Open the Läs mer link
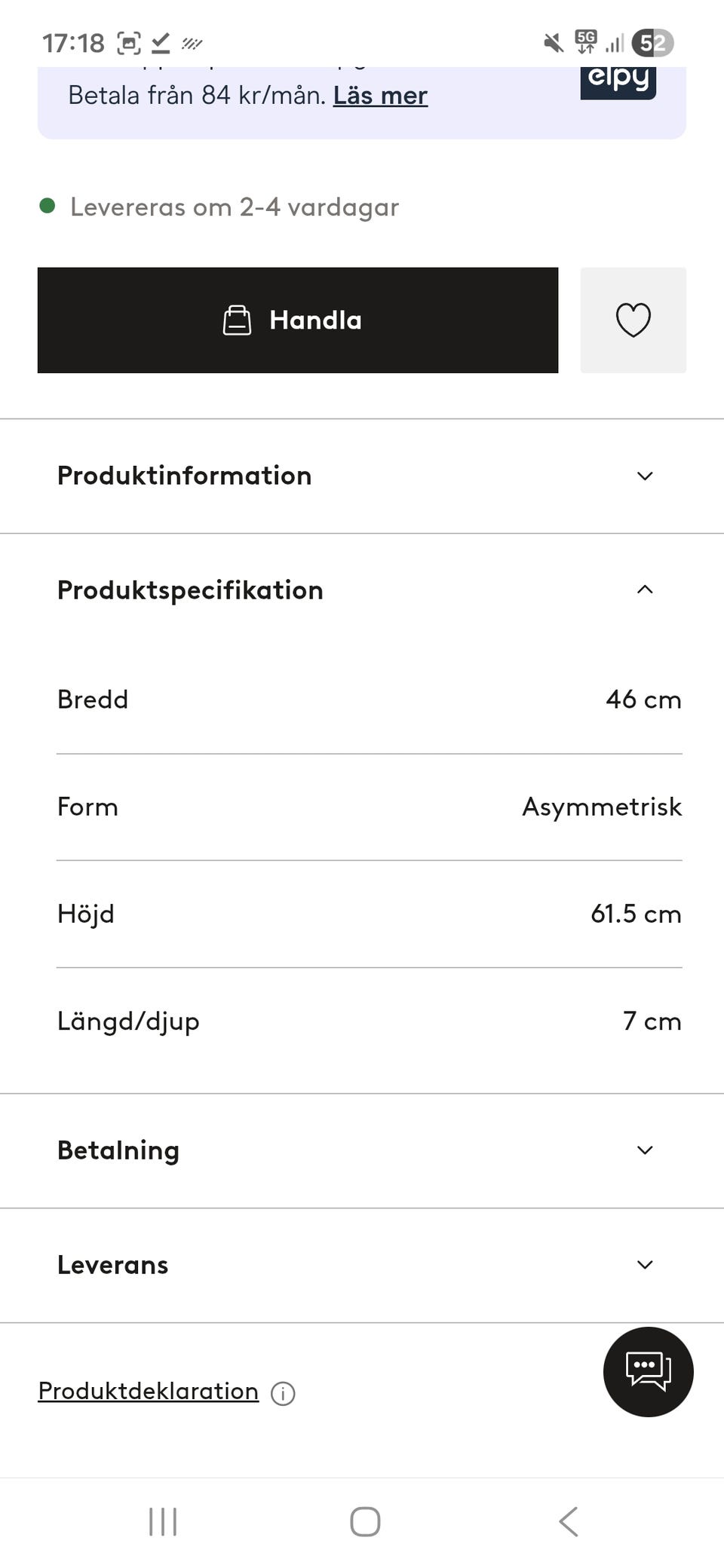This screenshot has height=1568, width=724. point(380,96)
